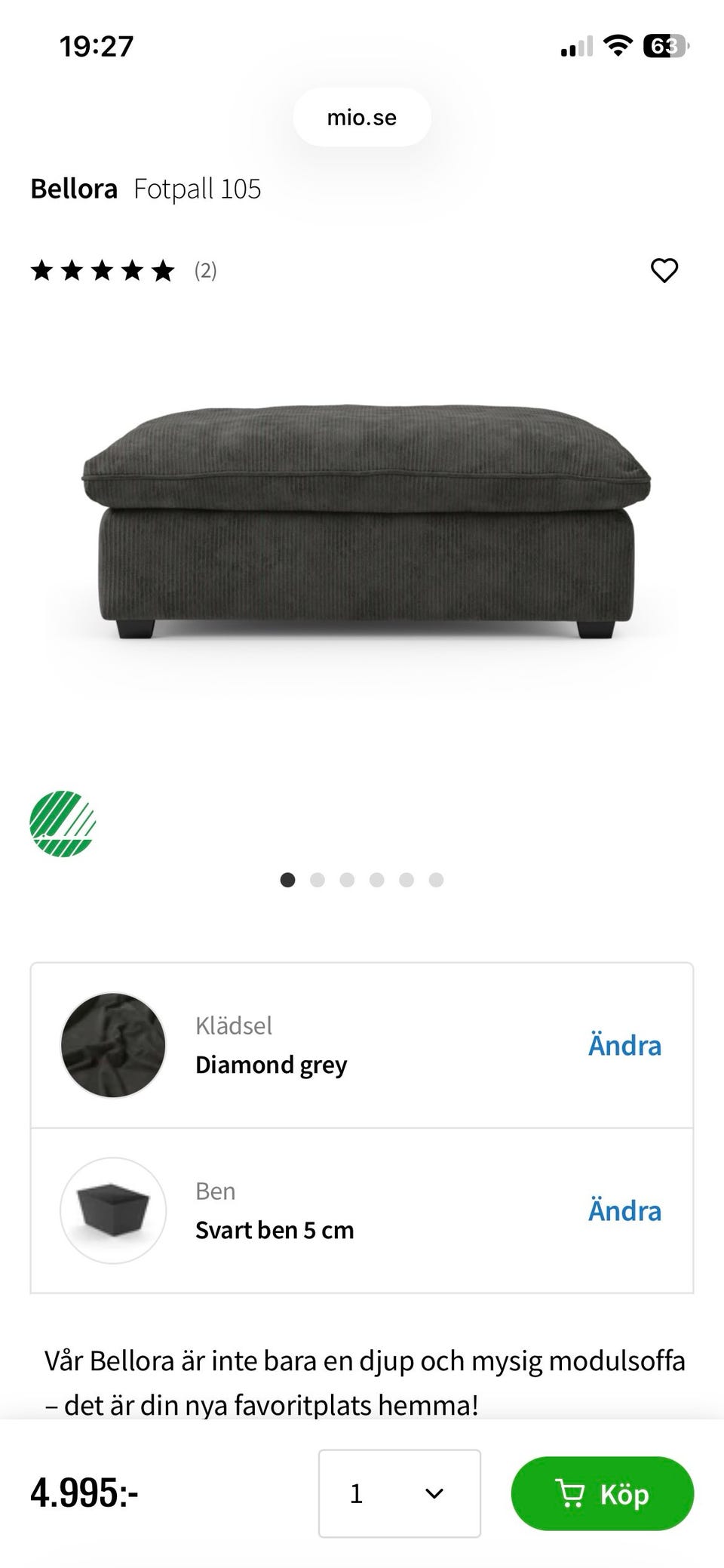Tap the Fotpall 105 label

pyautogui.click(x=197, y=189)
